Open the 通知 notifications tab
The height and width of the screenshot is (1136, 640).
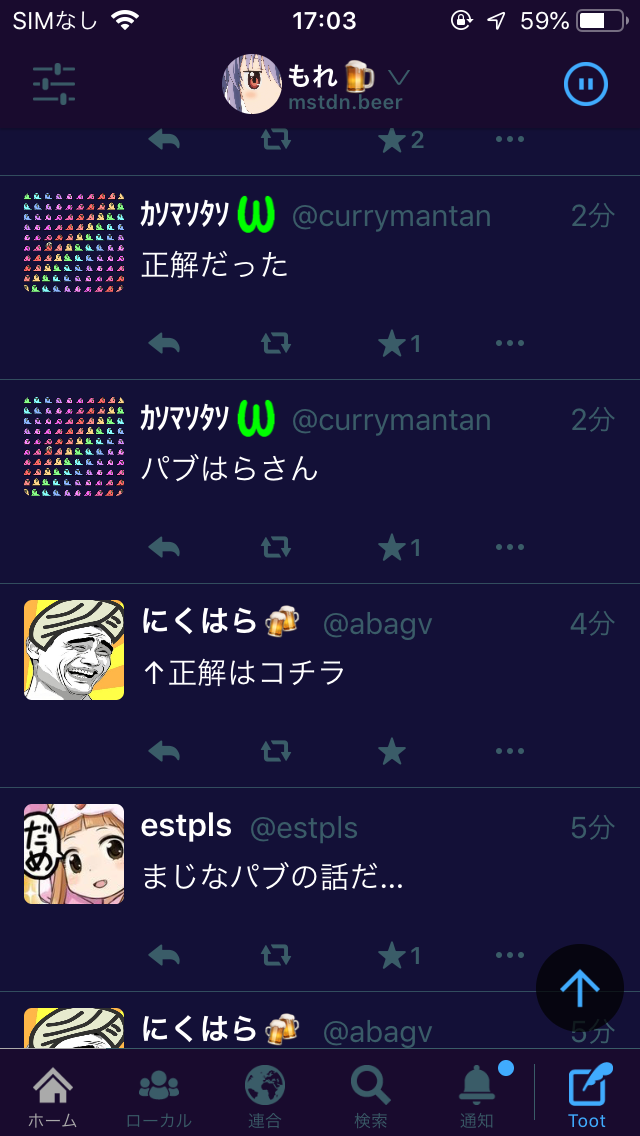477,1096
